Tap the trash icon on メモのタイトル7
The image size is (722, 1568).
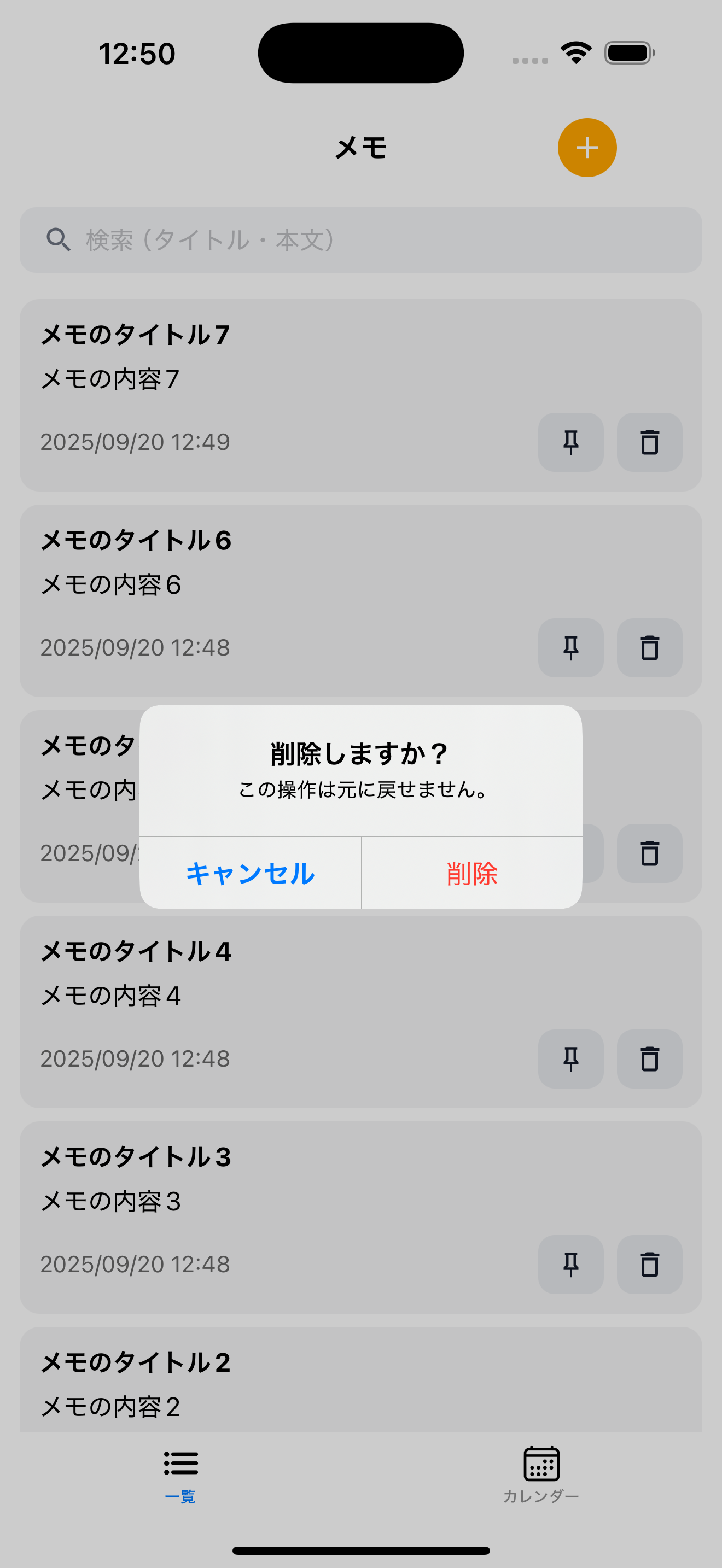tap(649, 442)
